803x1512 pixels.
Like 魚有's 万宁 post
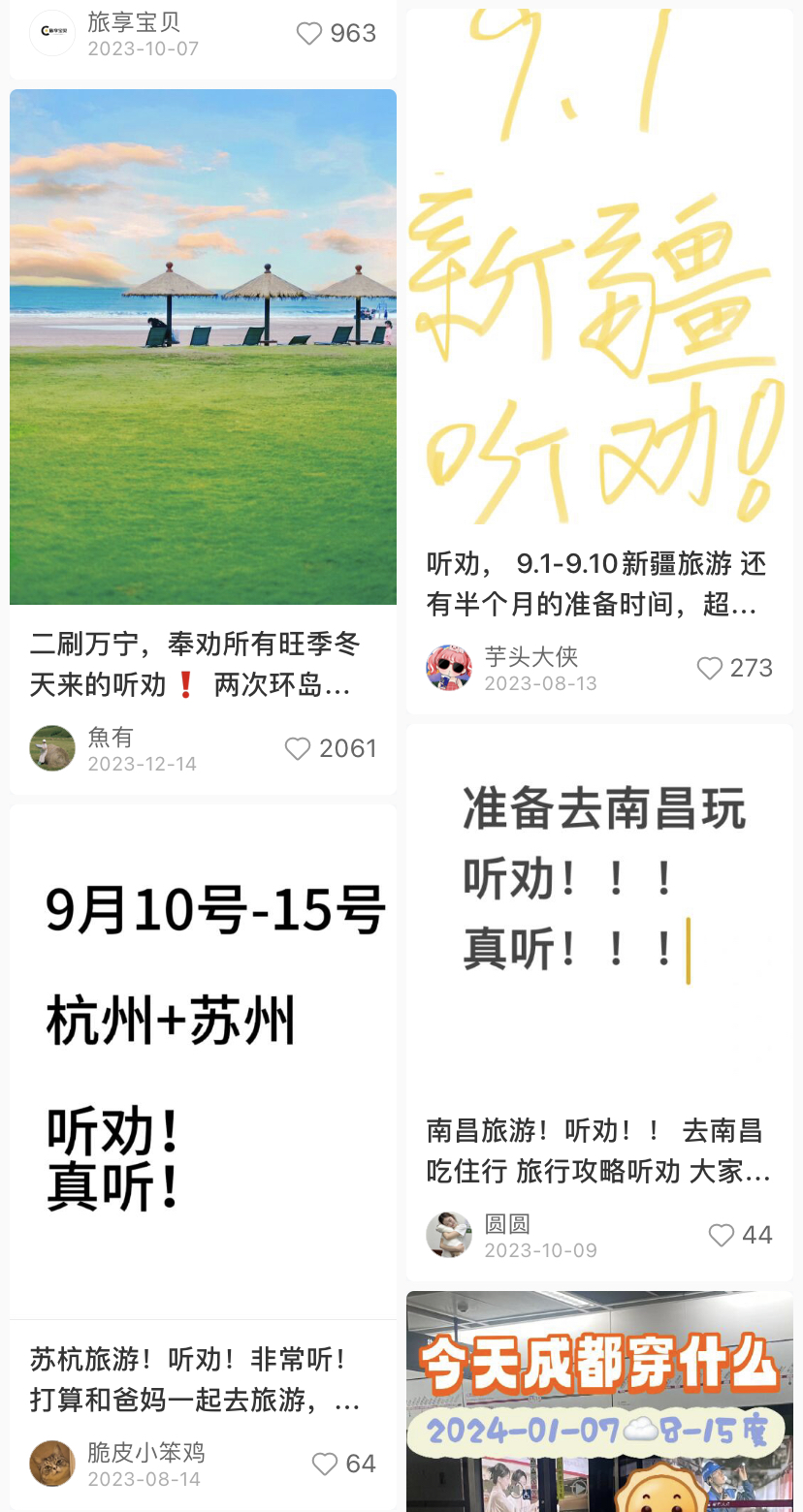point(298,748)
